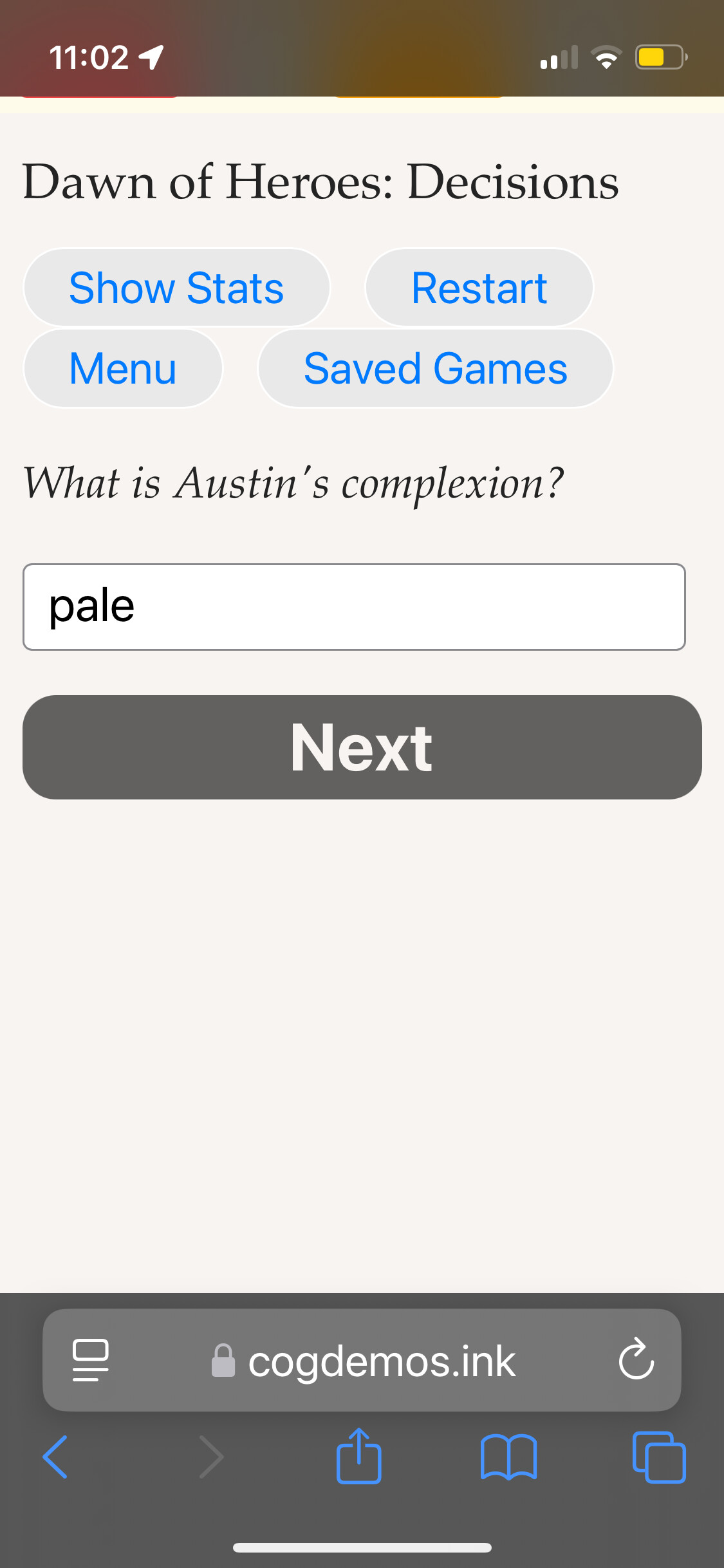
Task: Tap the cogdemos.ink address bar
Action: click(362, 1360)
